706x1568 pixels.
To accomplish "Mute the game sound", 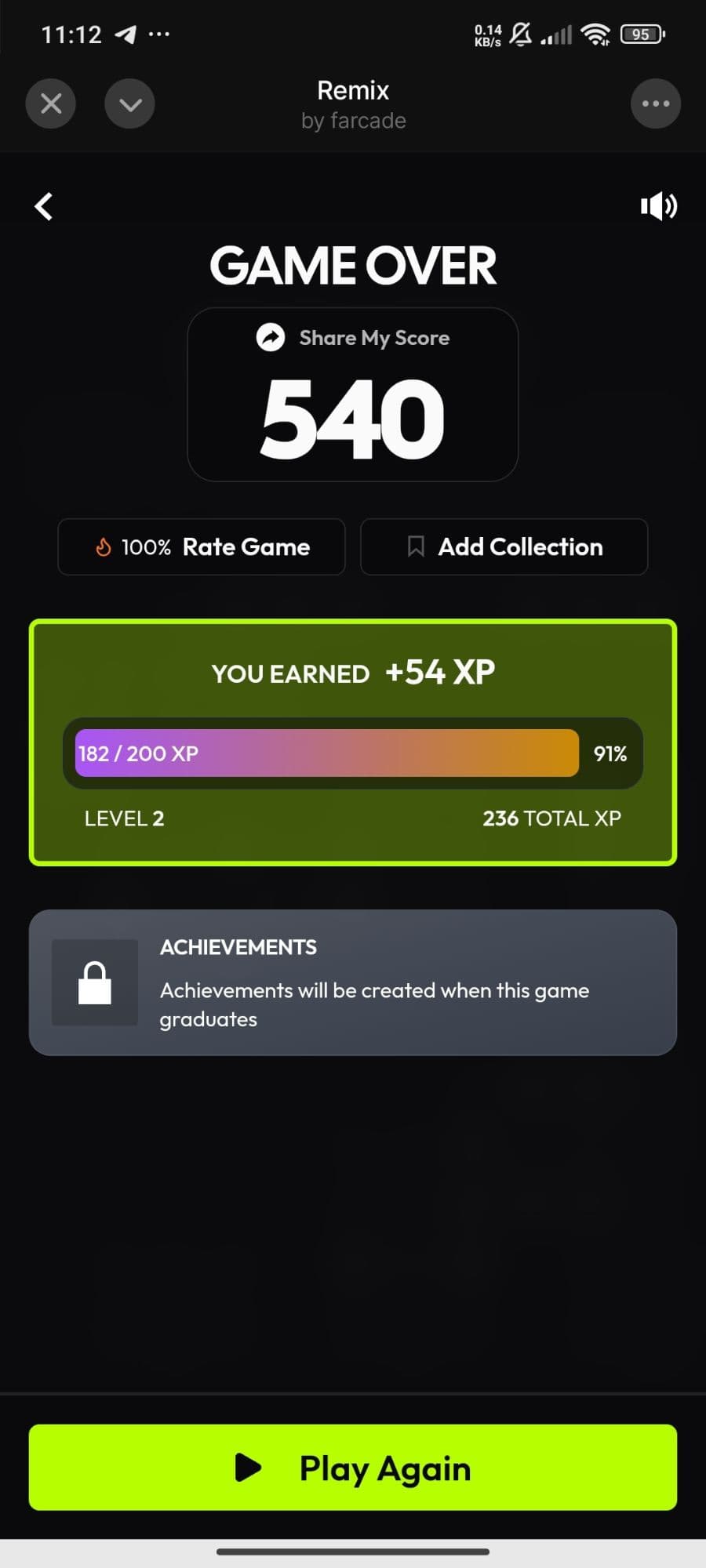I will [658, 206].
